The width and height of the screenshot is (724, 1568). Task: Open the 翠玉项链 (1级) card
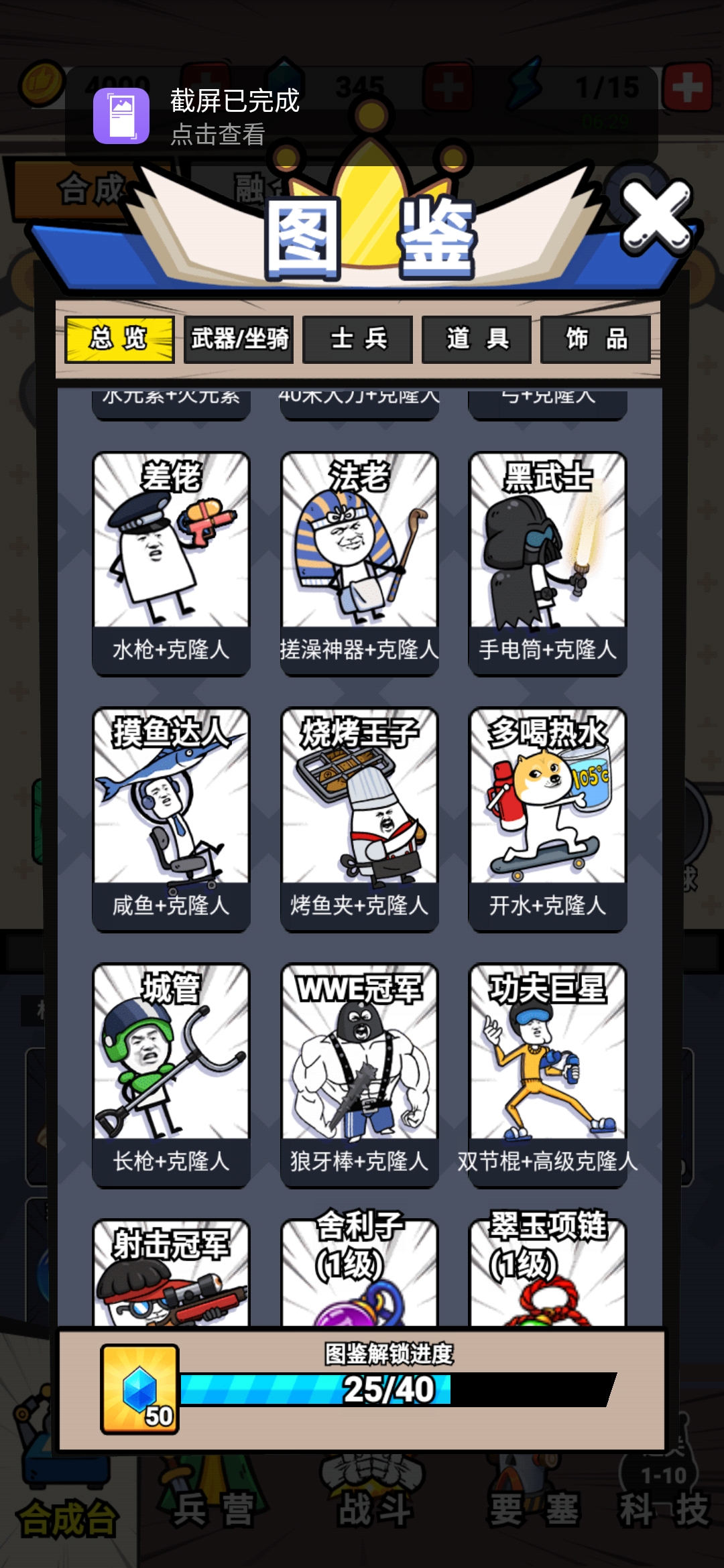click(x=548, y=1273)
